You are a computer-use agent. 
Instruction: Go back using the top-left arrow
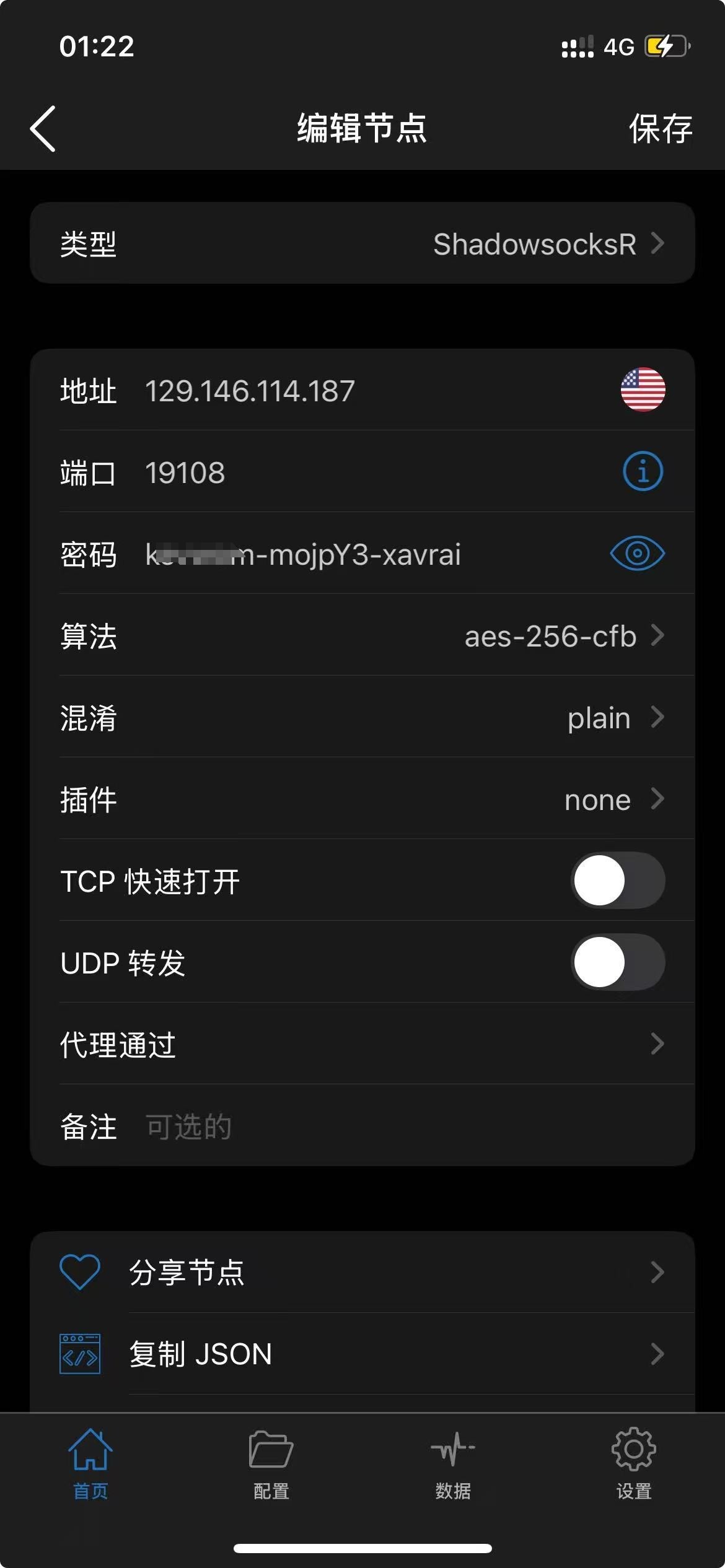pyautogui.click(x=43, y=128)
